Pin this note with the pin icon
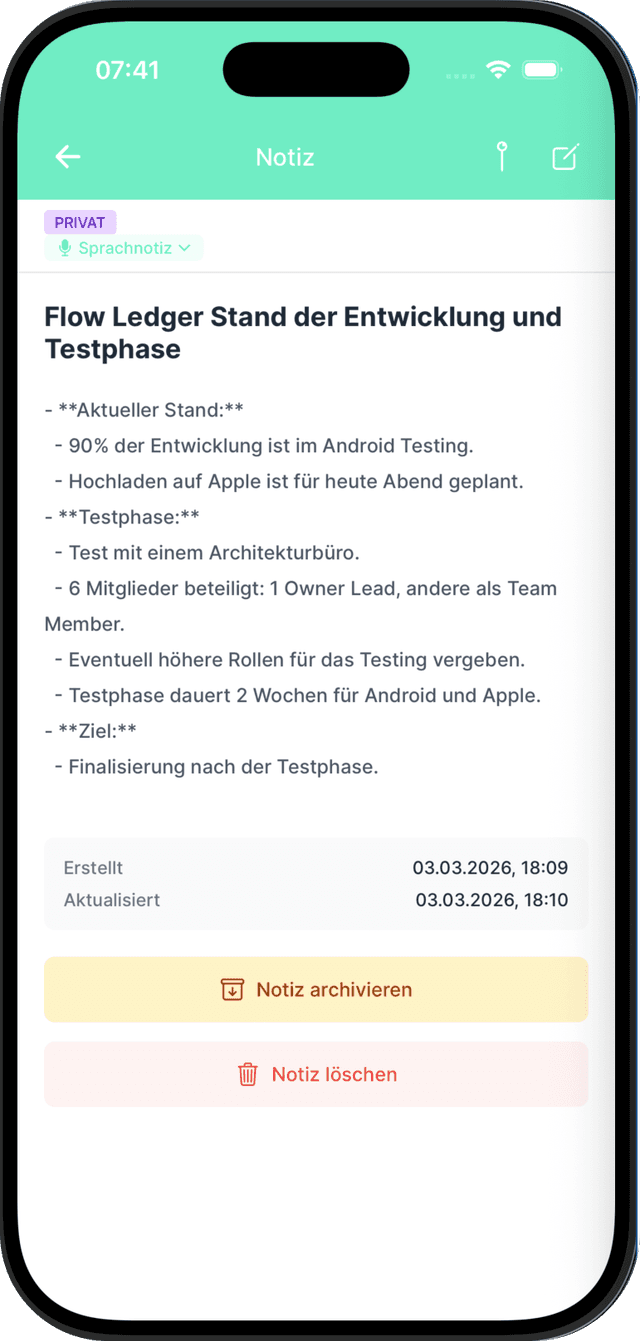Screen dimensions: 640x1341 pos(502,157)
